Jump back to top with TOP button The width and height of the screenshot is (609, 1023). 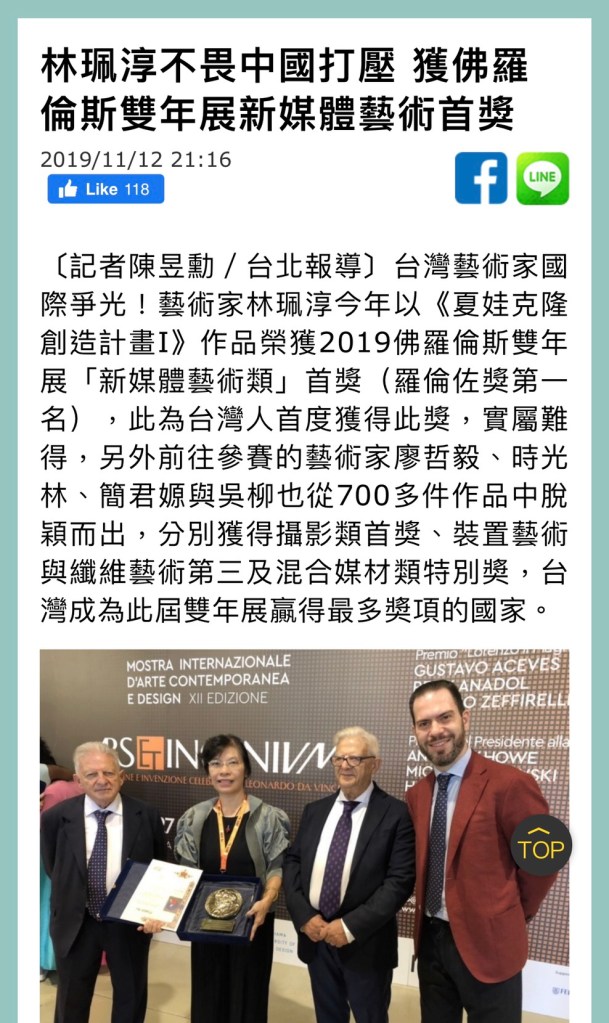[541, 846]
